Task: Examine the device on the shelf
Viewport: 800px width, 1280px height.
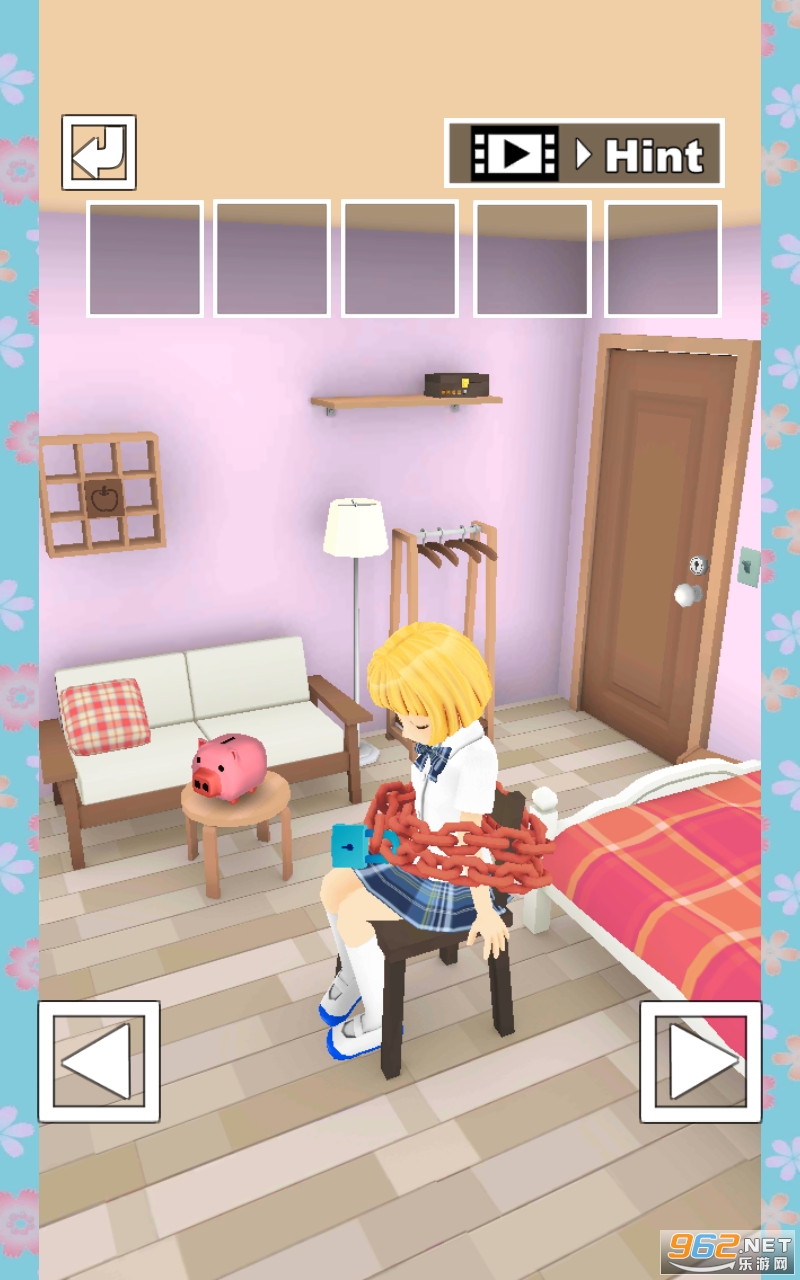Action: point(456,384)
